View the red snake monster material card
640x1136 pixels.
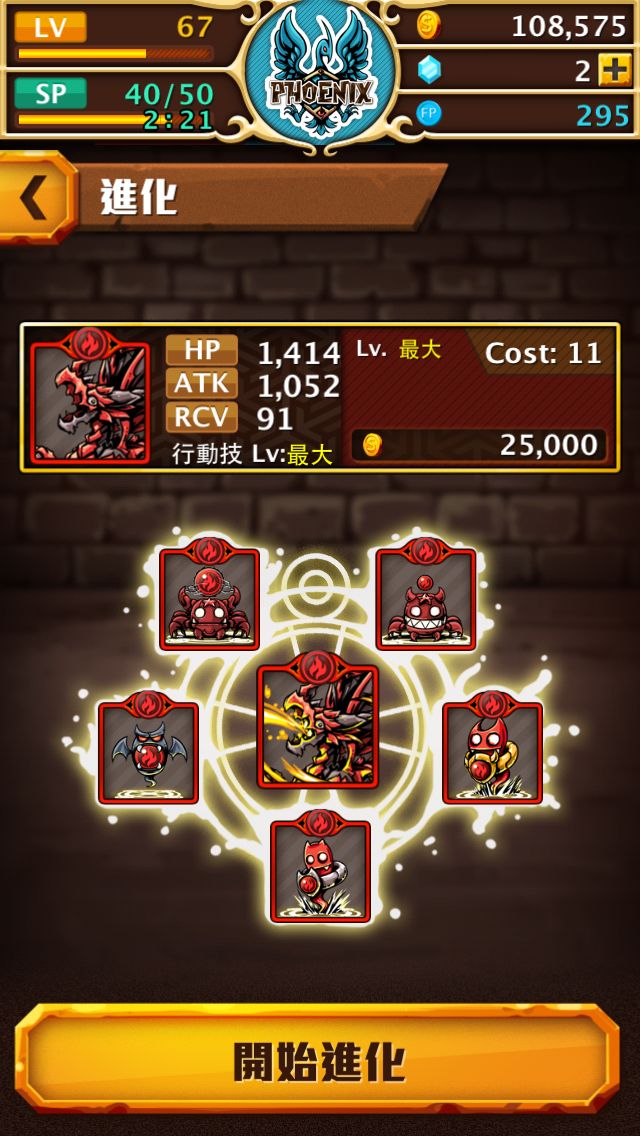click(492, 750)
